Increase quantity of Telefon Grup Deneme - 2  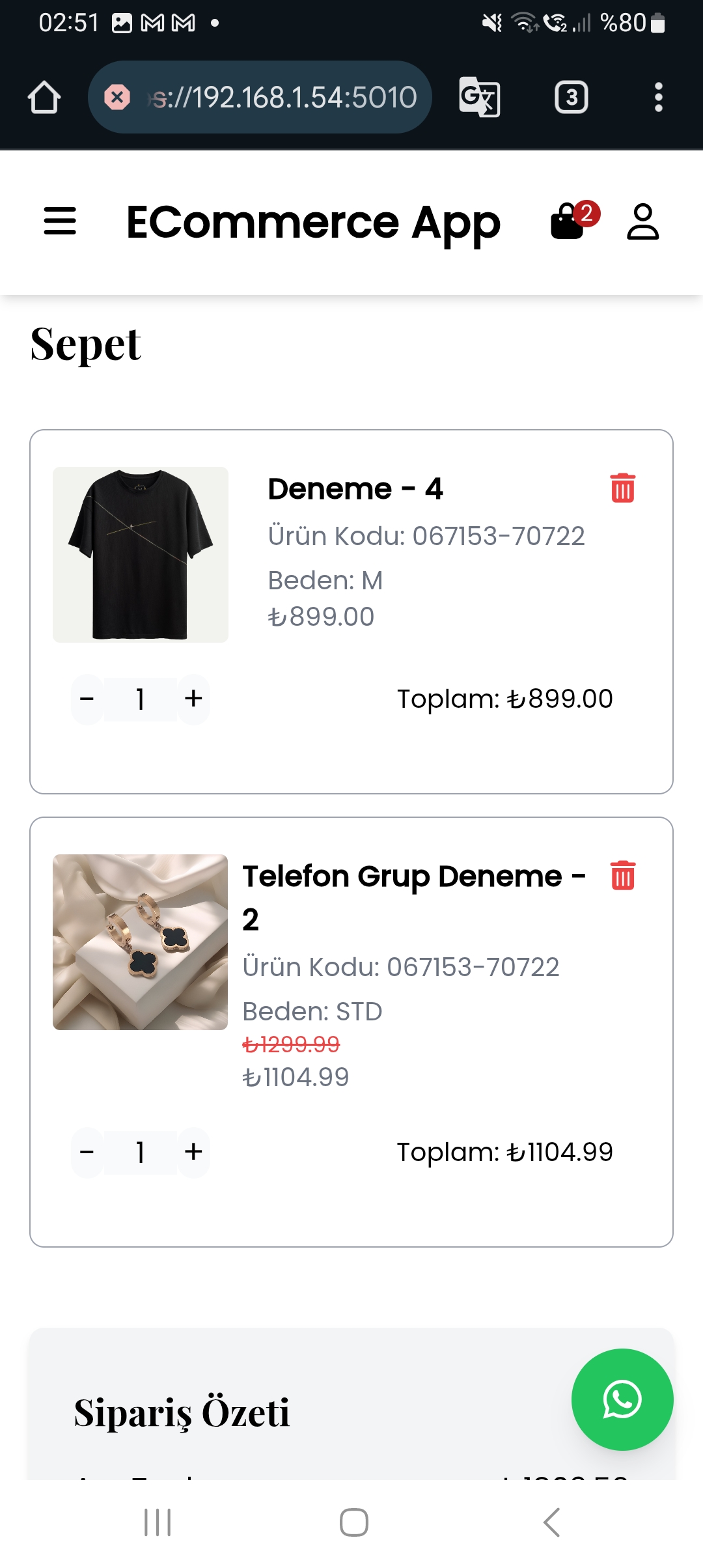click(193, 1152)
